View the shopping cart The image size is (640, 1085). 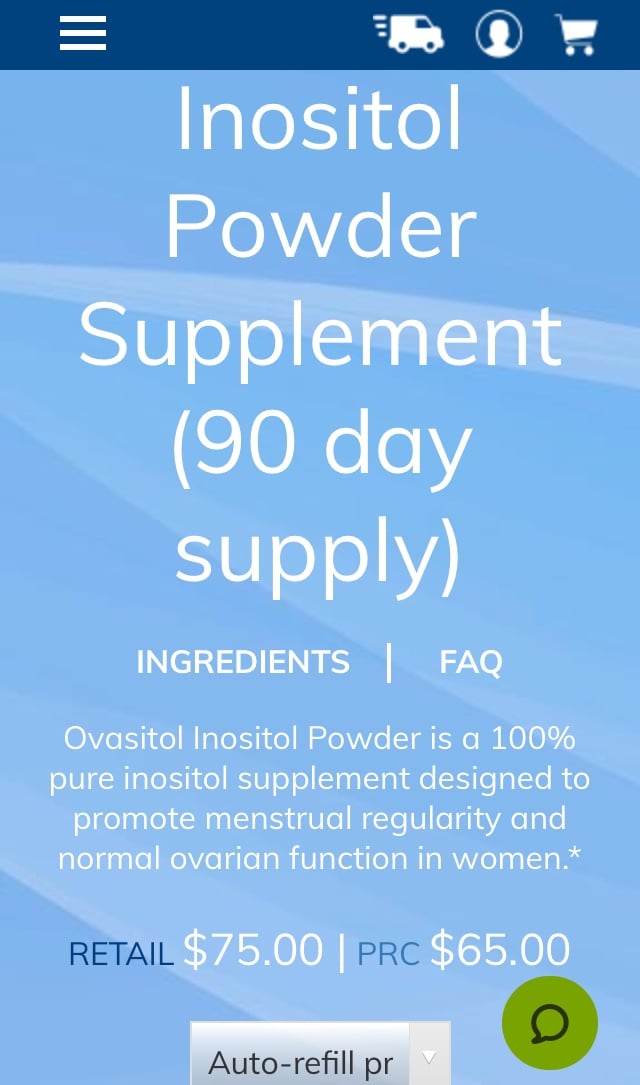click(577, 34)
